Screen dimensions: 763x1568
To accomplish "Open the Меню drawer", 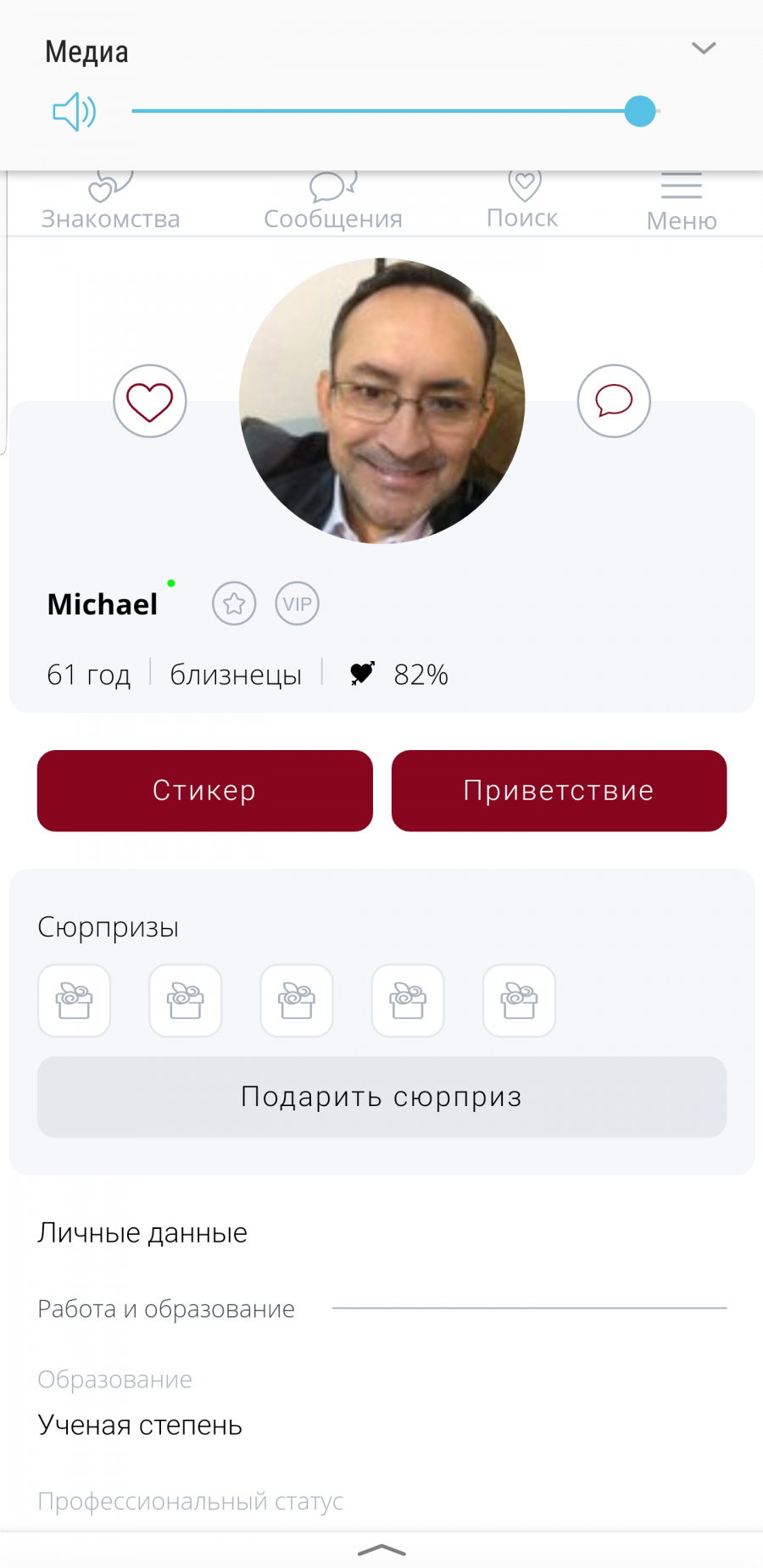I will [682, 203].
